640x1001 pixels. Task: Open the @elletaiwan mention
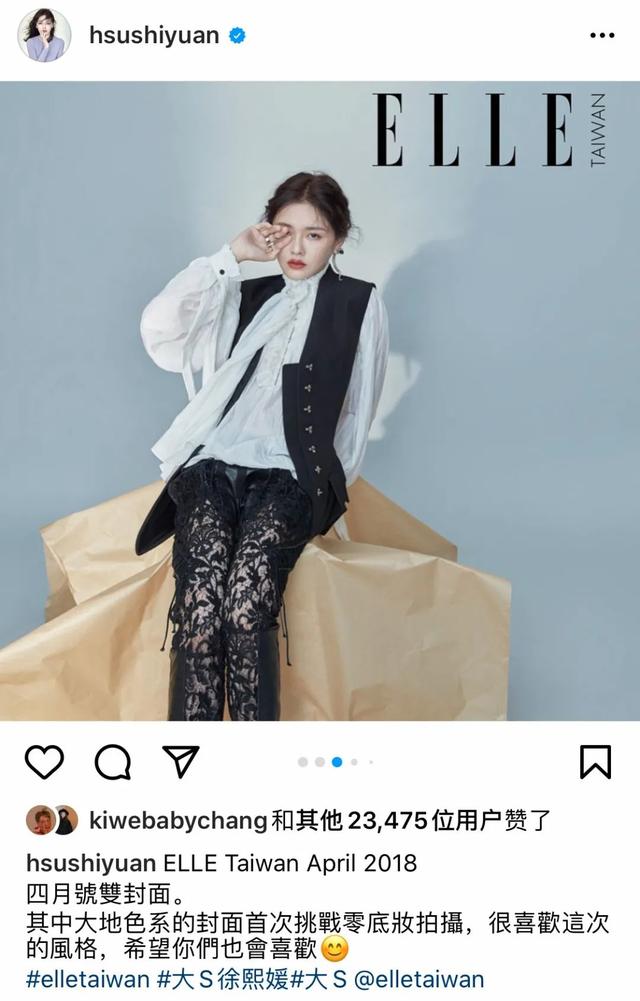[x=420, y=979]
